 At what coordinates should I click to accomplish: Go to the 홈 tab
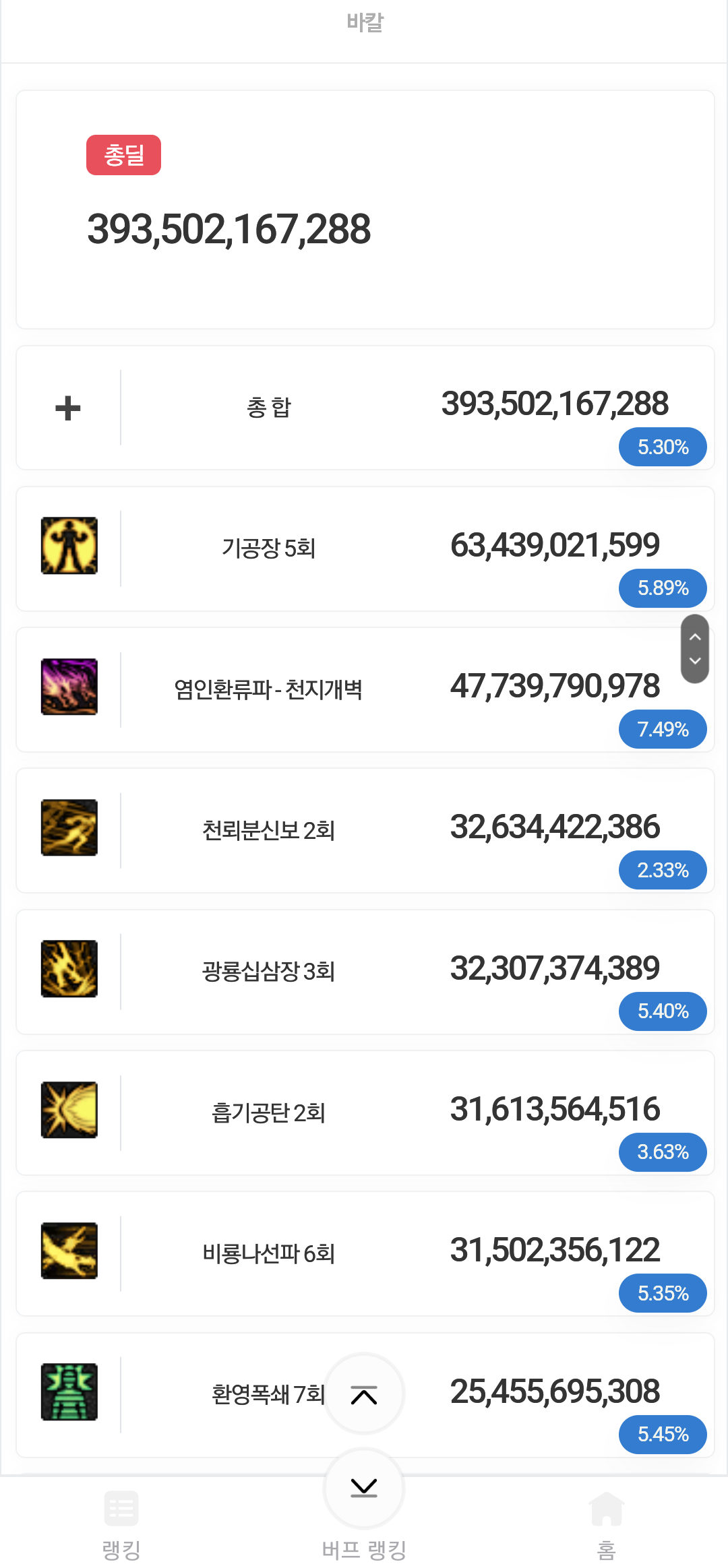pyautogui.click(x=606, y=1526)
